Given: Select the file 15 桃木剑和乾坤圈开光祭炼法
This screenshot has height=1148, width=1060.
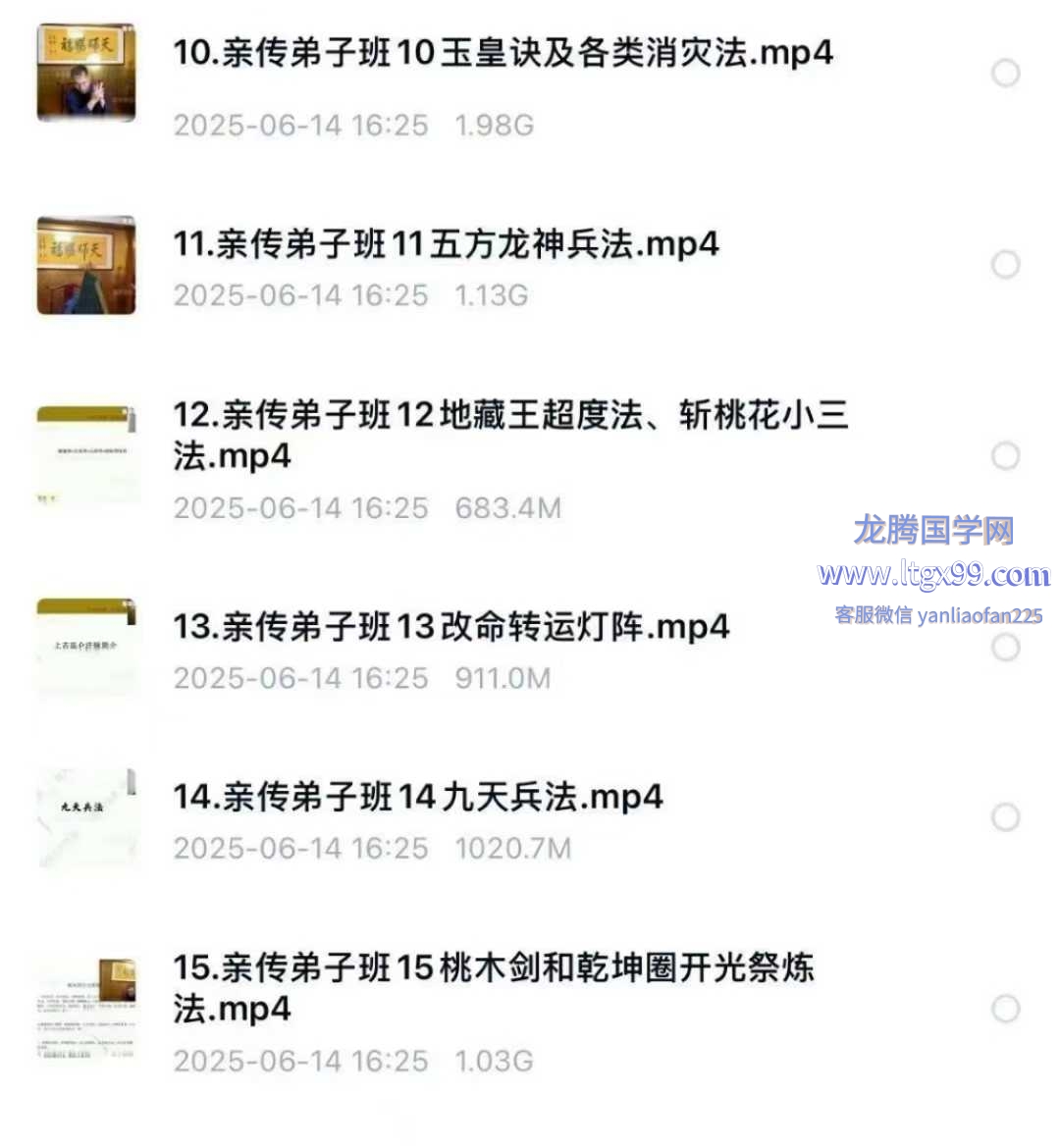Looking at the screenshot, I should 1005,1008.
